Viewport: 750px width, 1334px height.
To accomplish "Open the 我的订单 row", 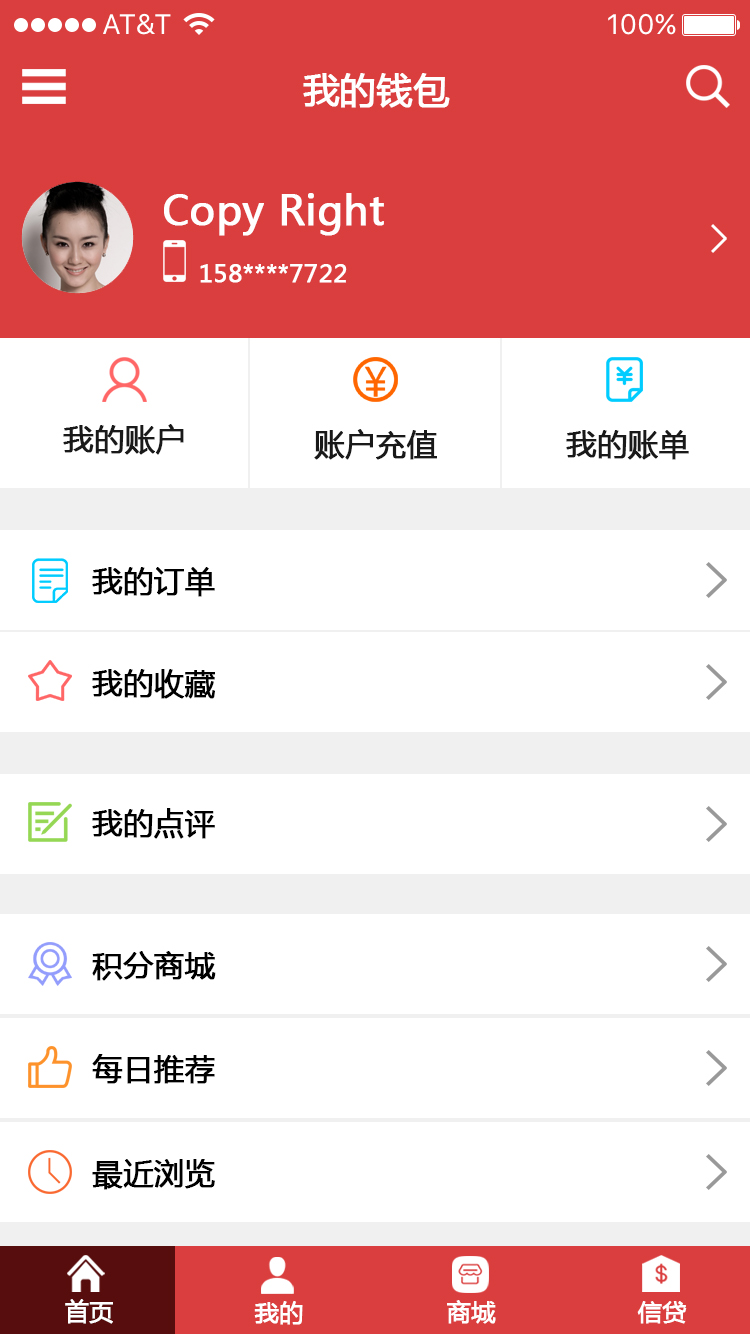I will 375,581.
